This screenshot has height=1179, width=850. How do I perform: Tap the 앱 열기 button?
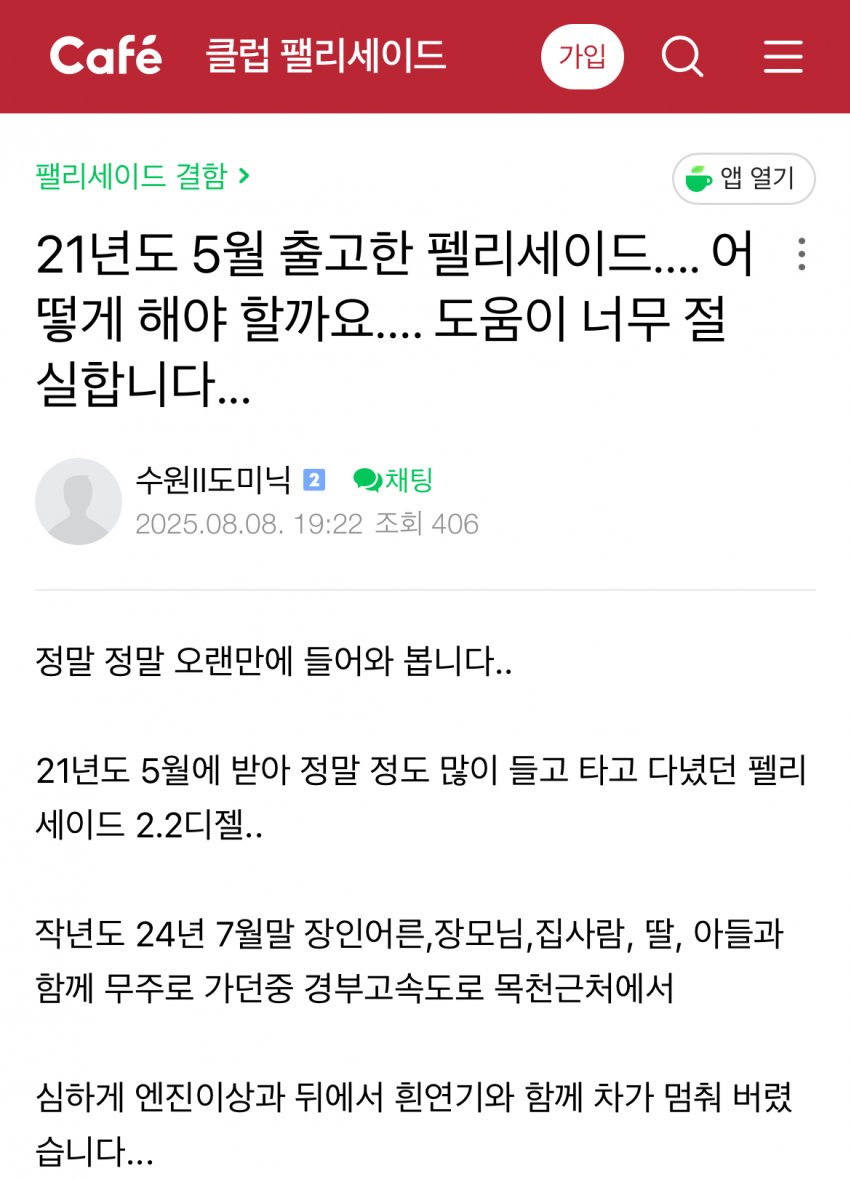(x=743, y=179)
